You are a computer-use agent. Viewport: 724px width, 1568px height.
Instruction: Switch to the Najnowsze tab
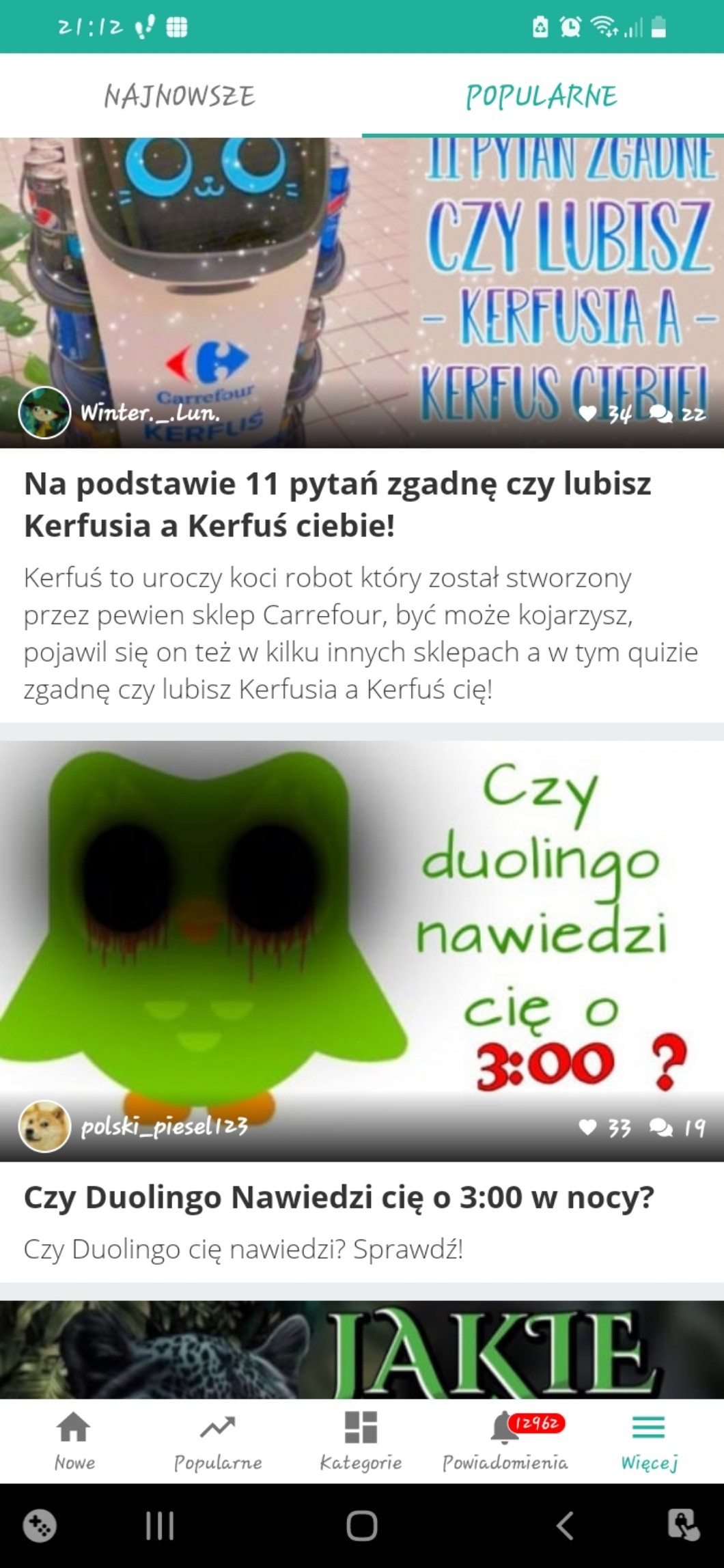click(180, 96)
